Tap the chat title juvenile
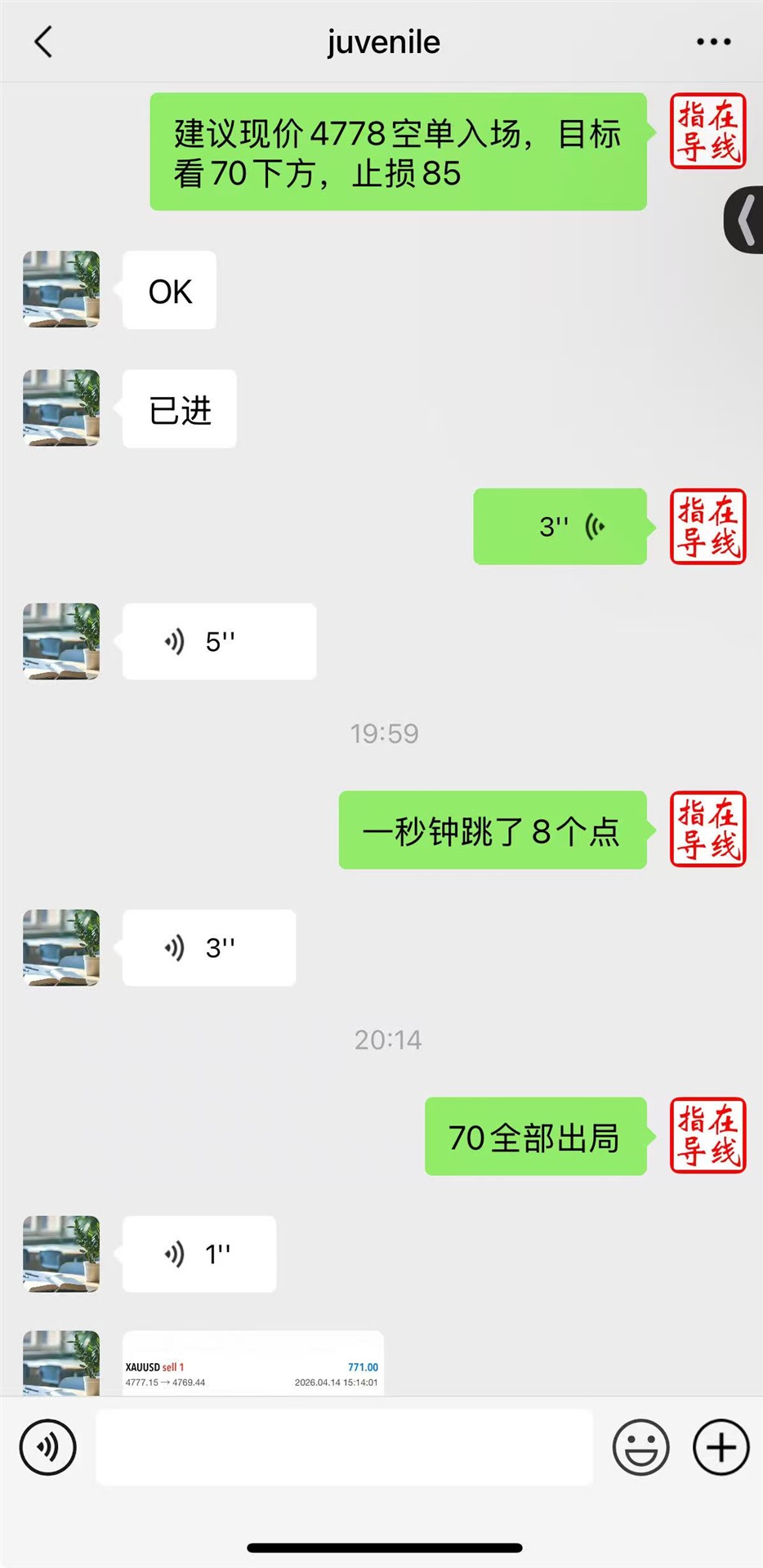Viewport: 763px width, 1568px height. [382, 42]
